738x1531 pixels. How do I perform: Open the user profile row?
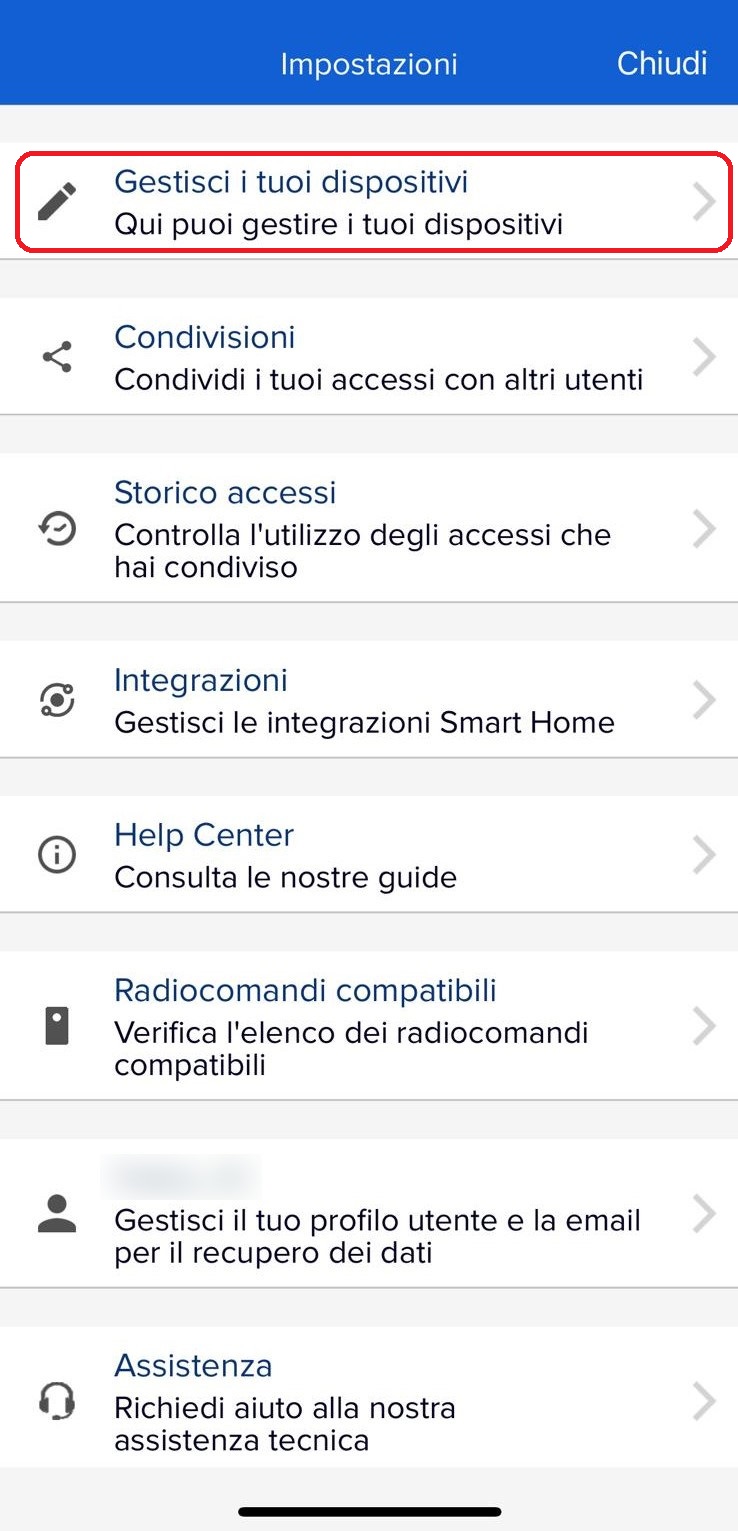pyautogui.click(x=369, y=1213)
